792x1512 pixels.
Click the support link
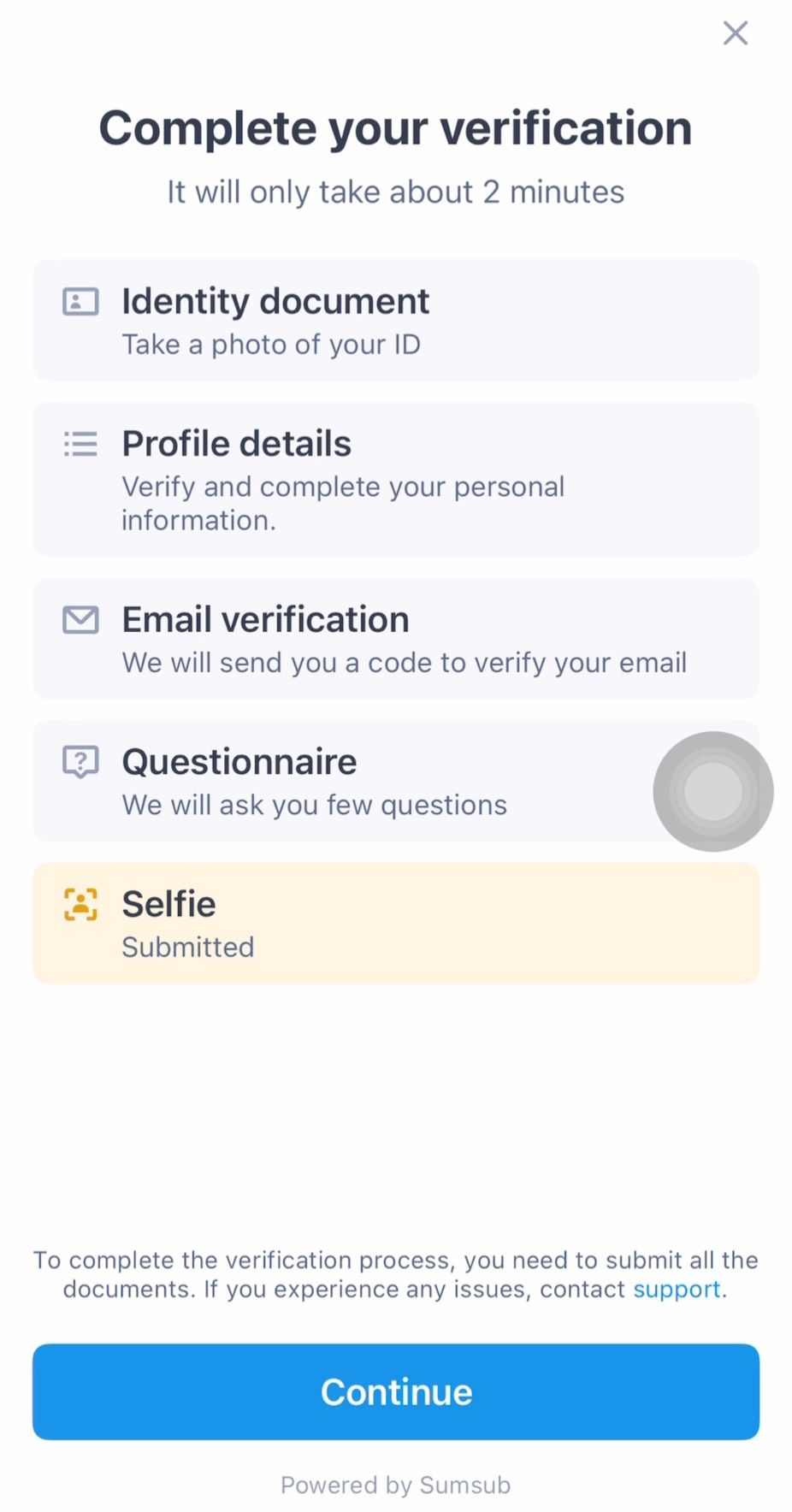pyautogui.click(x=677, y=1289)
